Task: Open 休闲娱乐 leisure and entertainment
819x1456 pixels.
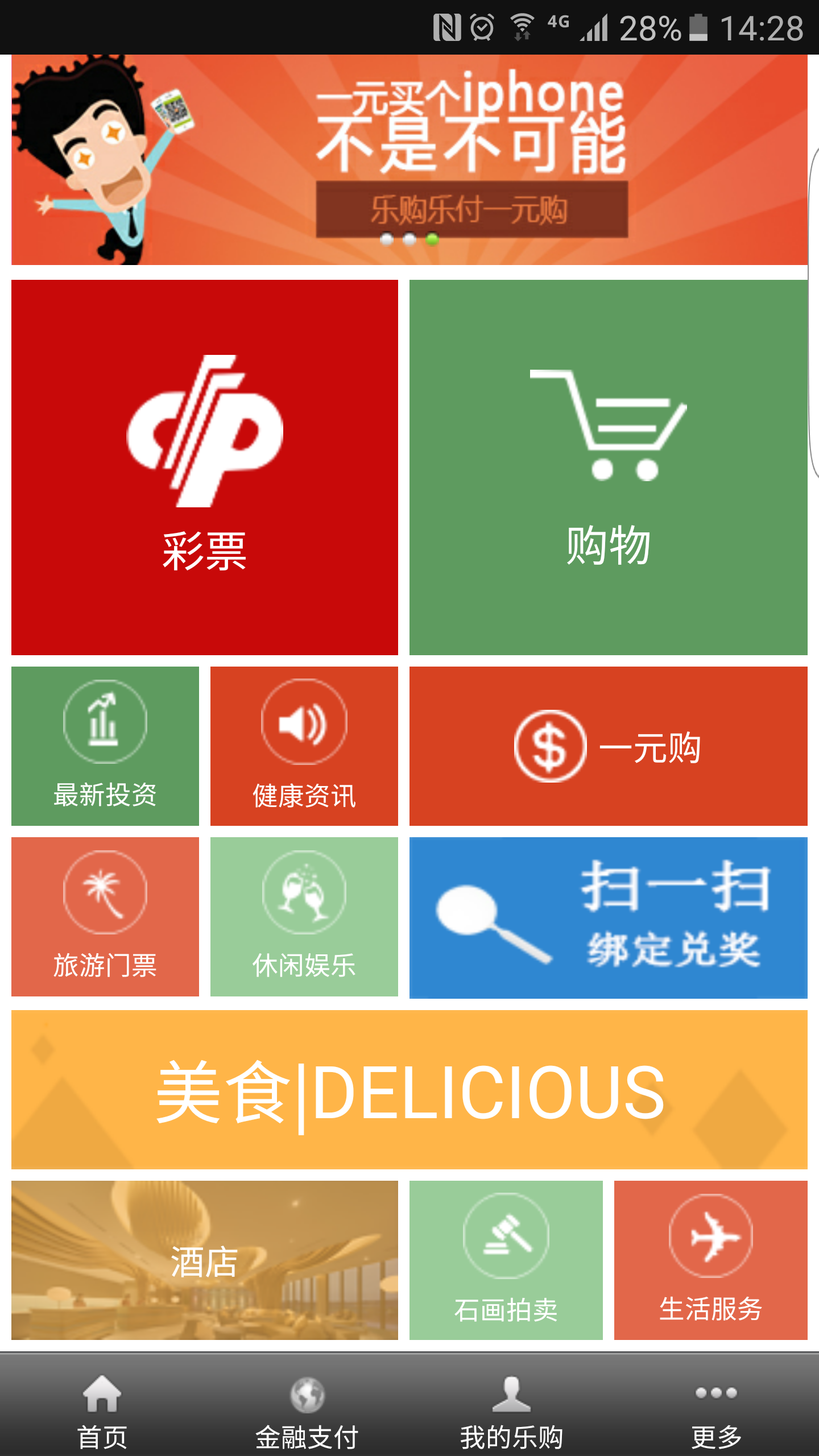Action: click(304, 916)
